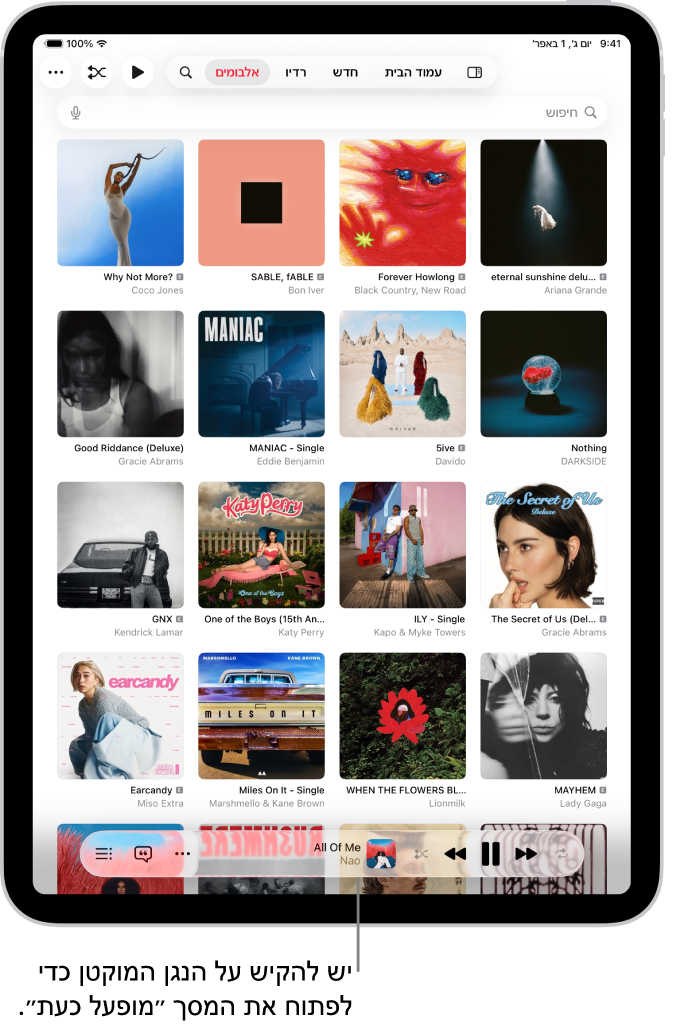The height and width of the screenshot is (1024, 673).
Task: Go to the עמוד הבית tab
Action: click(x=413, y=73)
